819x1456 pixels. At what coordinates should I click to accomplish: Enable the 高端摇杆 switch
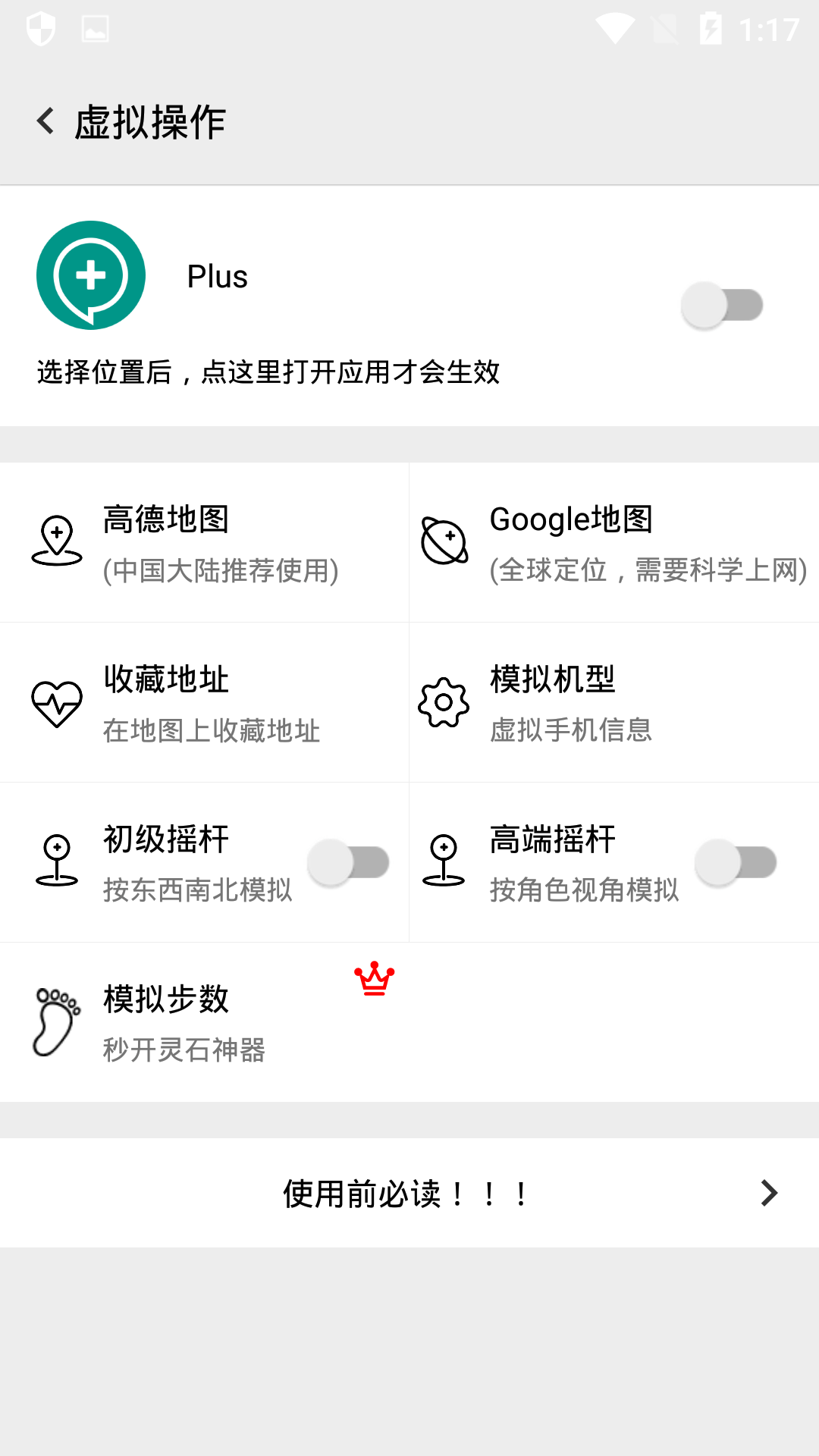[x=736, y=862]
